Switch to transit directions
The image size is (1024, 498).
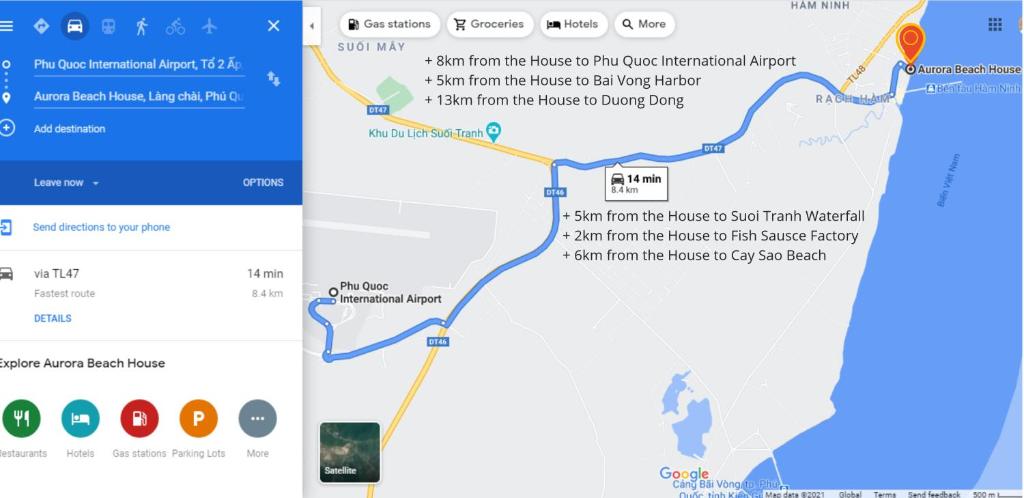coord(108,26)
